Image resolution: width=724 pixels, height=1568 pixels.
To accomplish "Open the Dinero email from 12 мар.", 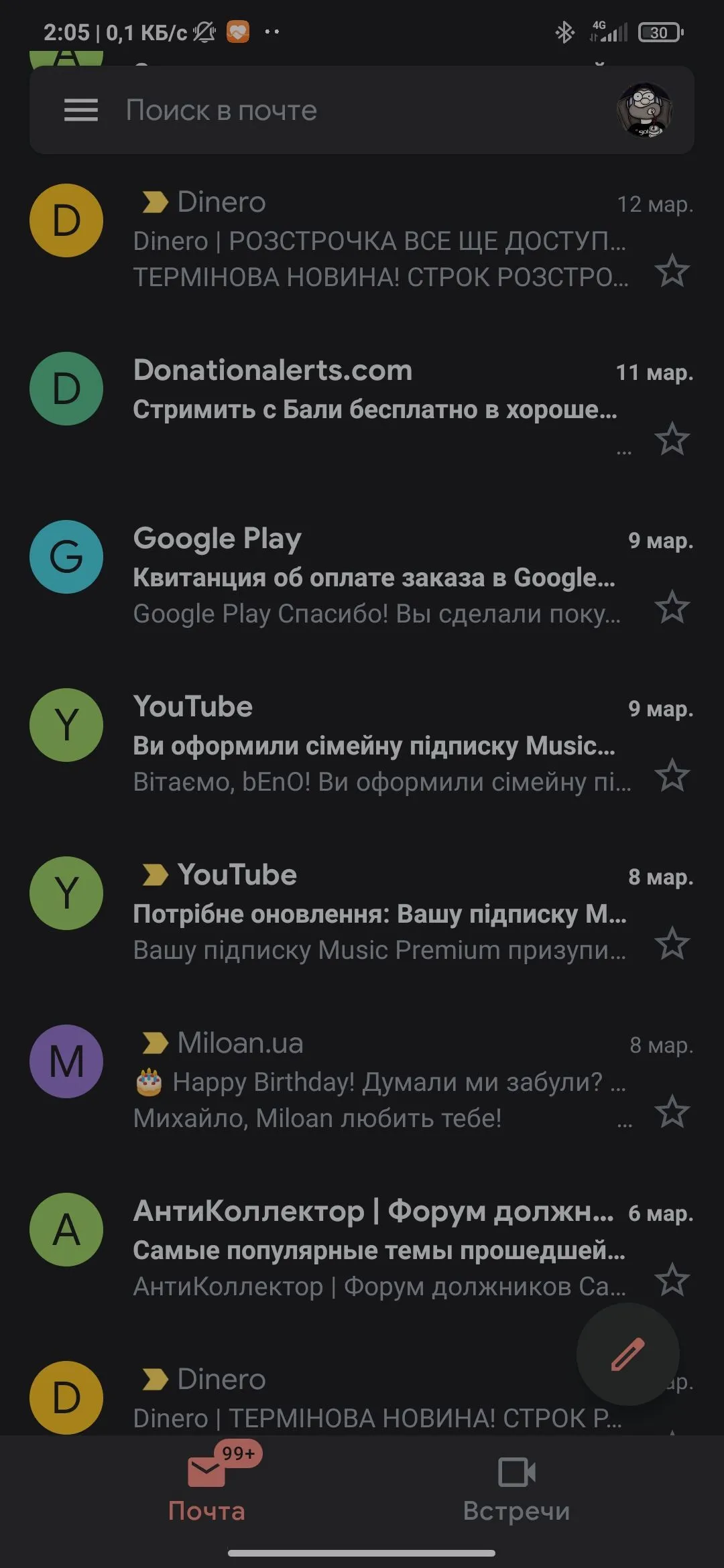I will coord(379,240).
